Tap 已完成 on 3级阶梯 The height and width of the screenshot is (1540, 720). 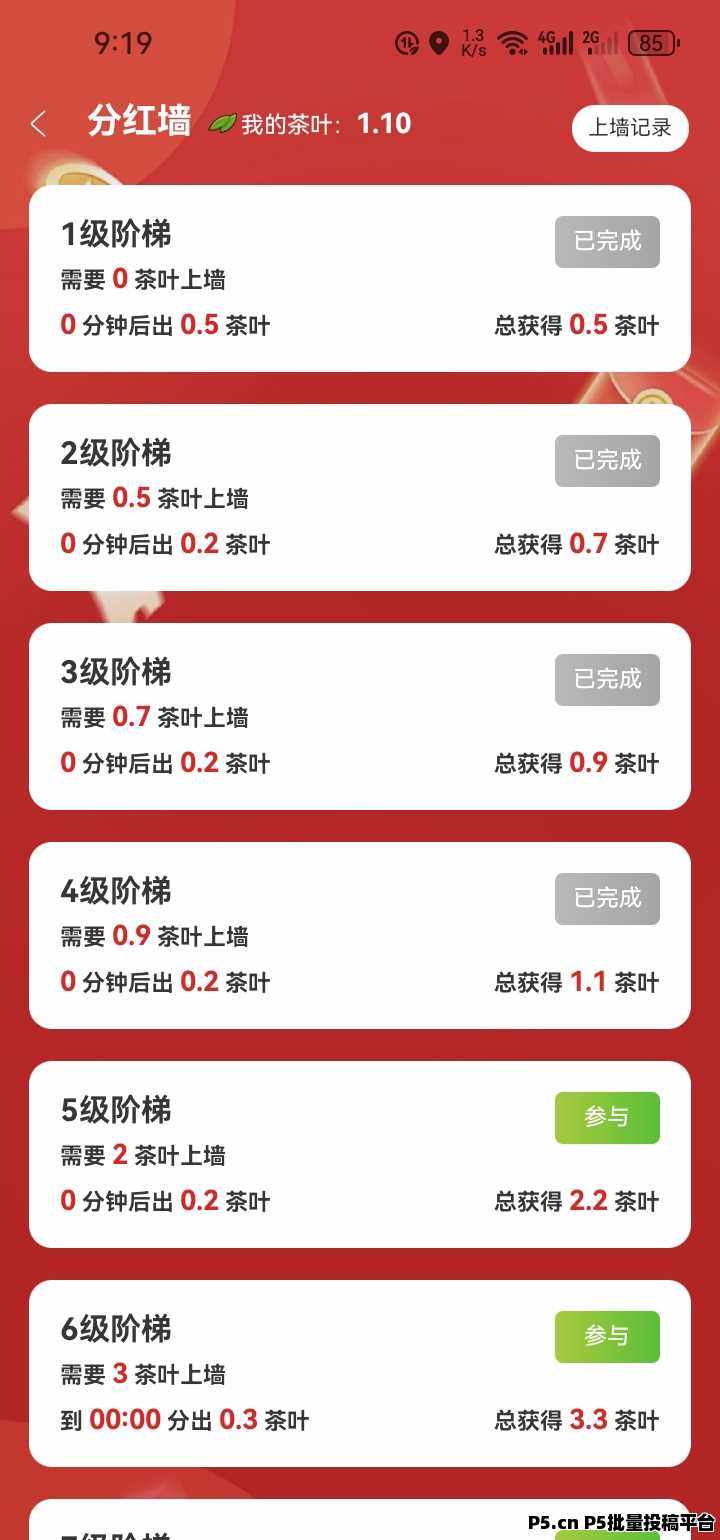coord(607,679)
